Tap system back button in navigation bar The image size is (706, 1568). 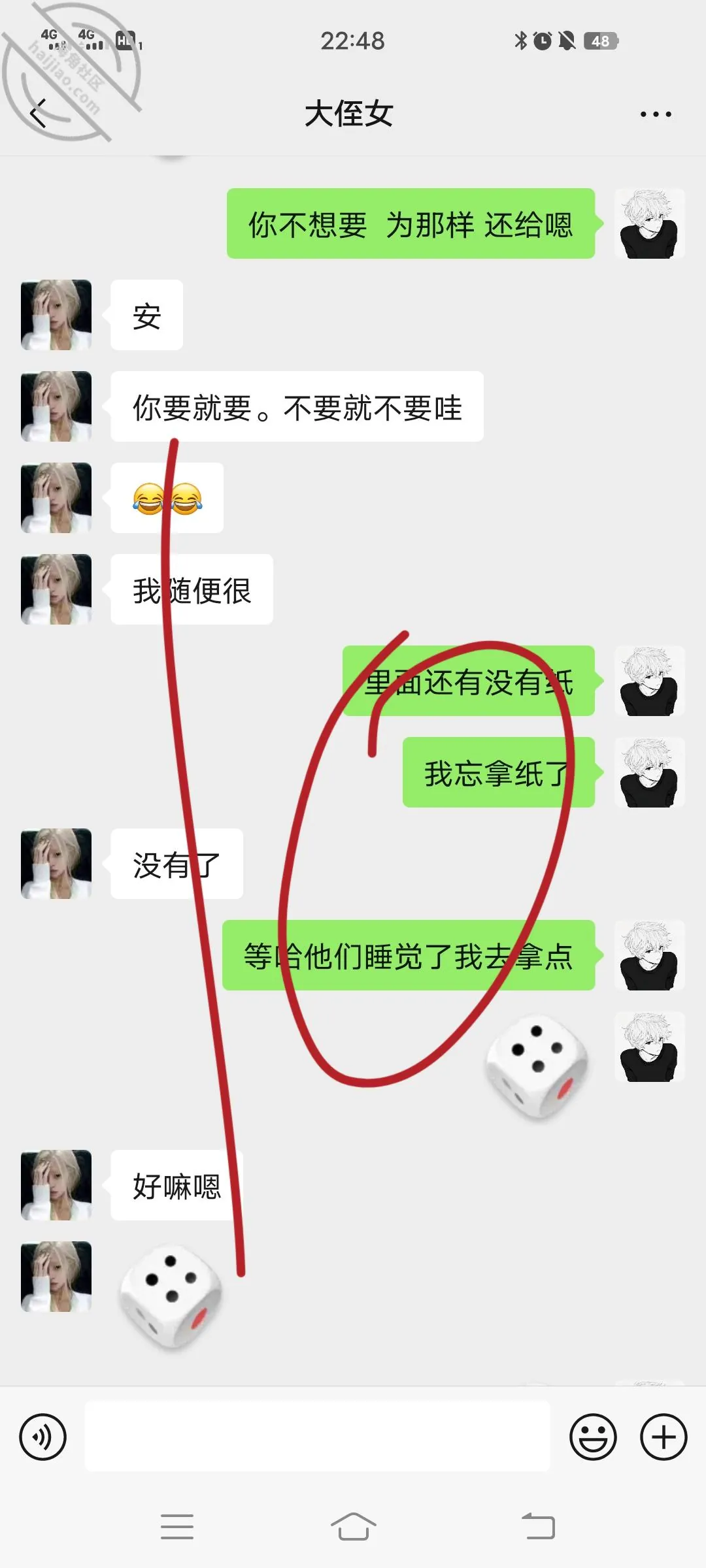point(539,1527)
